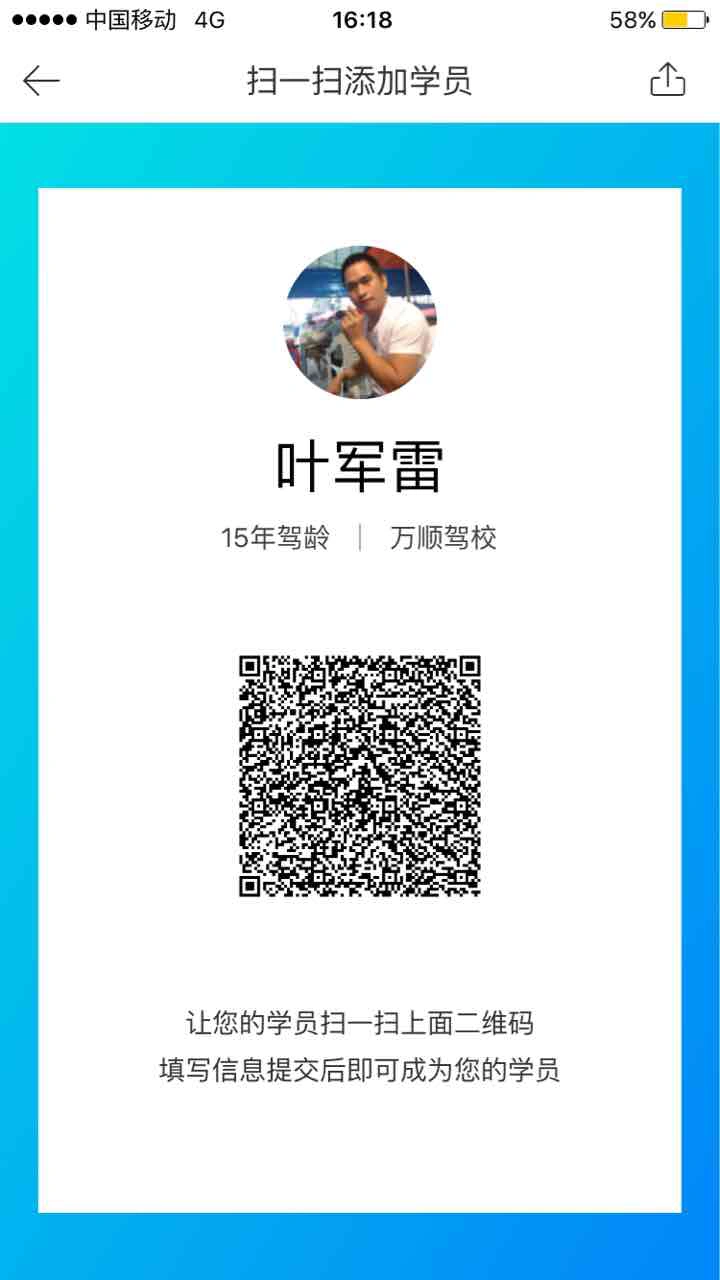Screen dimensions: 720x1280
Task: Share the QR code page
Action: point(667,80)
